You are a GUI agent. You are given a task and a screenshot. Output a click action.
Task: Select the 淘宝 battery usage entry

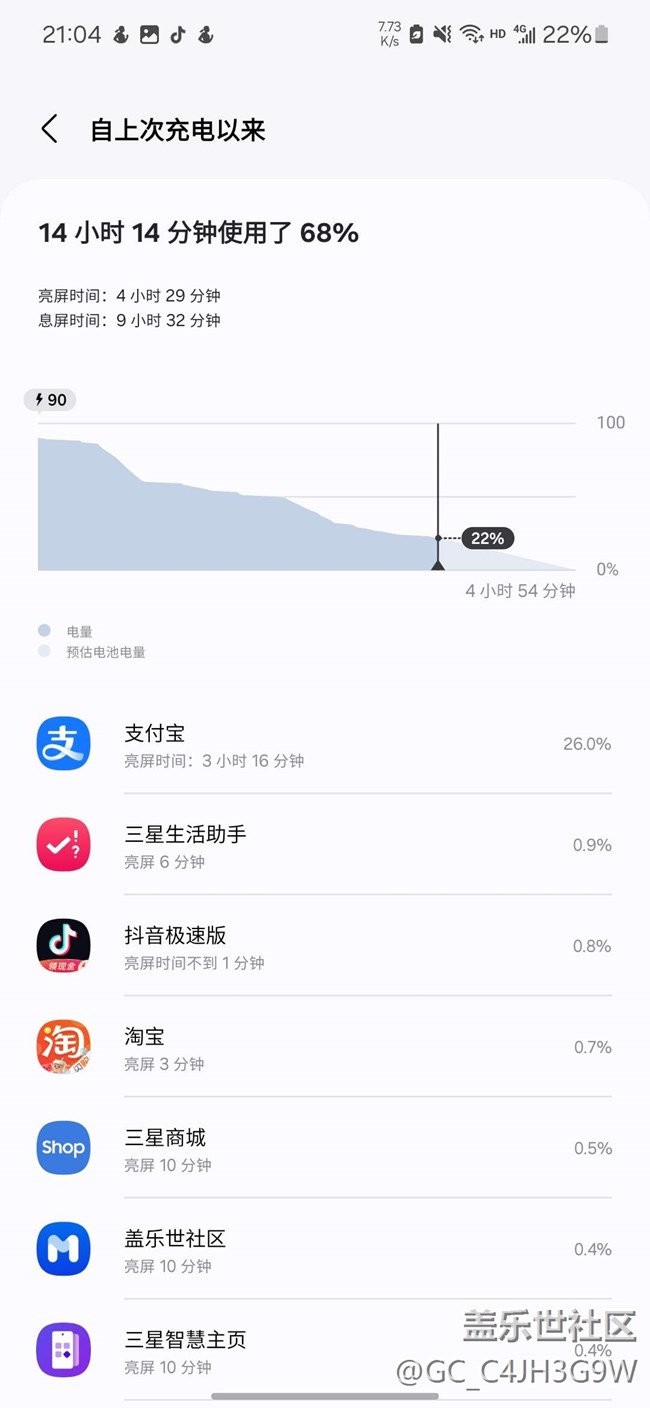pos(324,1047)
